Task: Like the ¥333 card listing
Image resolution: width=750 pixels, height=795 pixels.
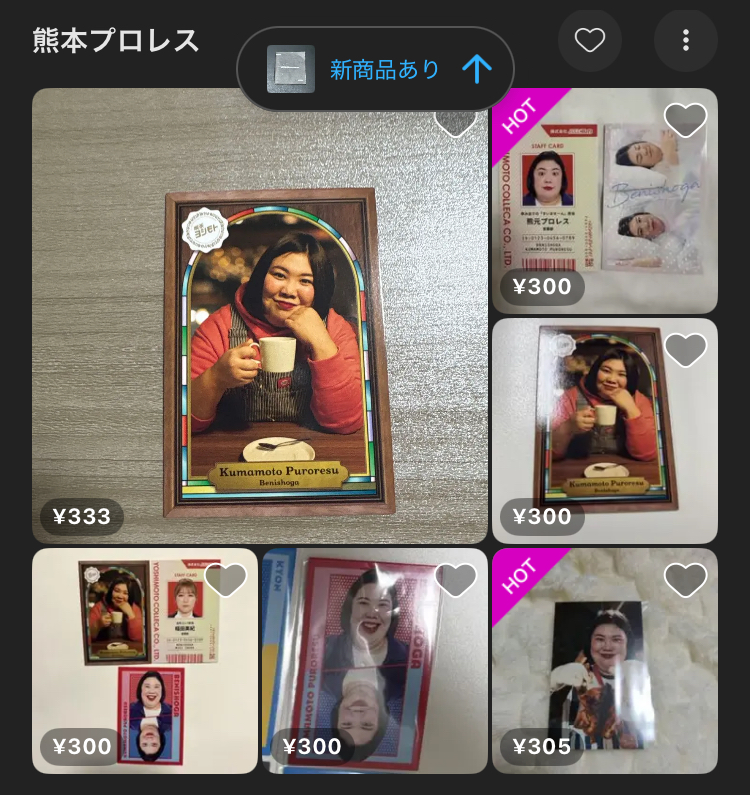Action: pyautogui.click(x=456, y=121)
